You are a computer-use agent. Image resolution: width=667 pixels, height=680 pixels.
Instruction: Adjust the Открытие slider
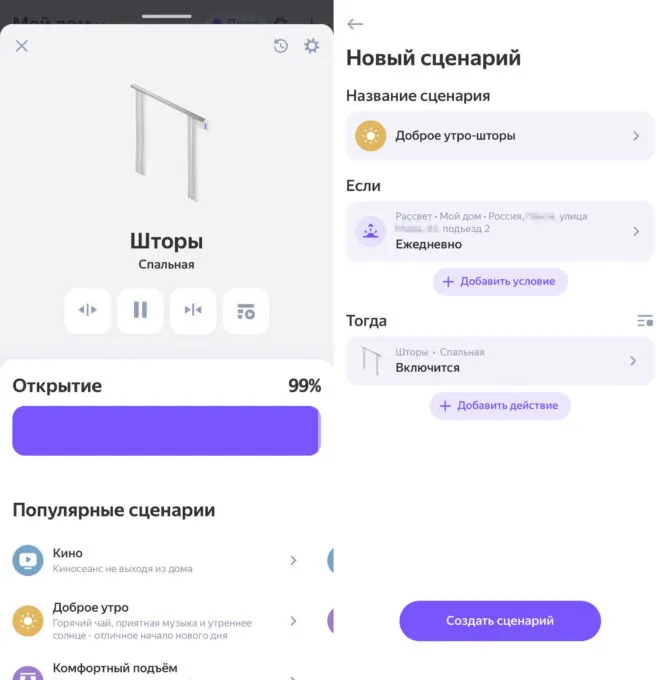click(x=166, y=431)
